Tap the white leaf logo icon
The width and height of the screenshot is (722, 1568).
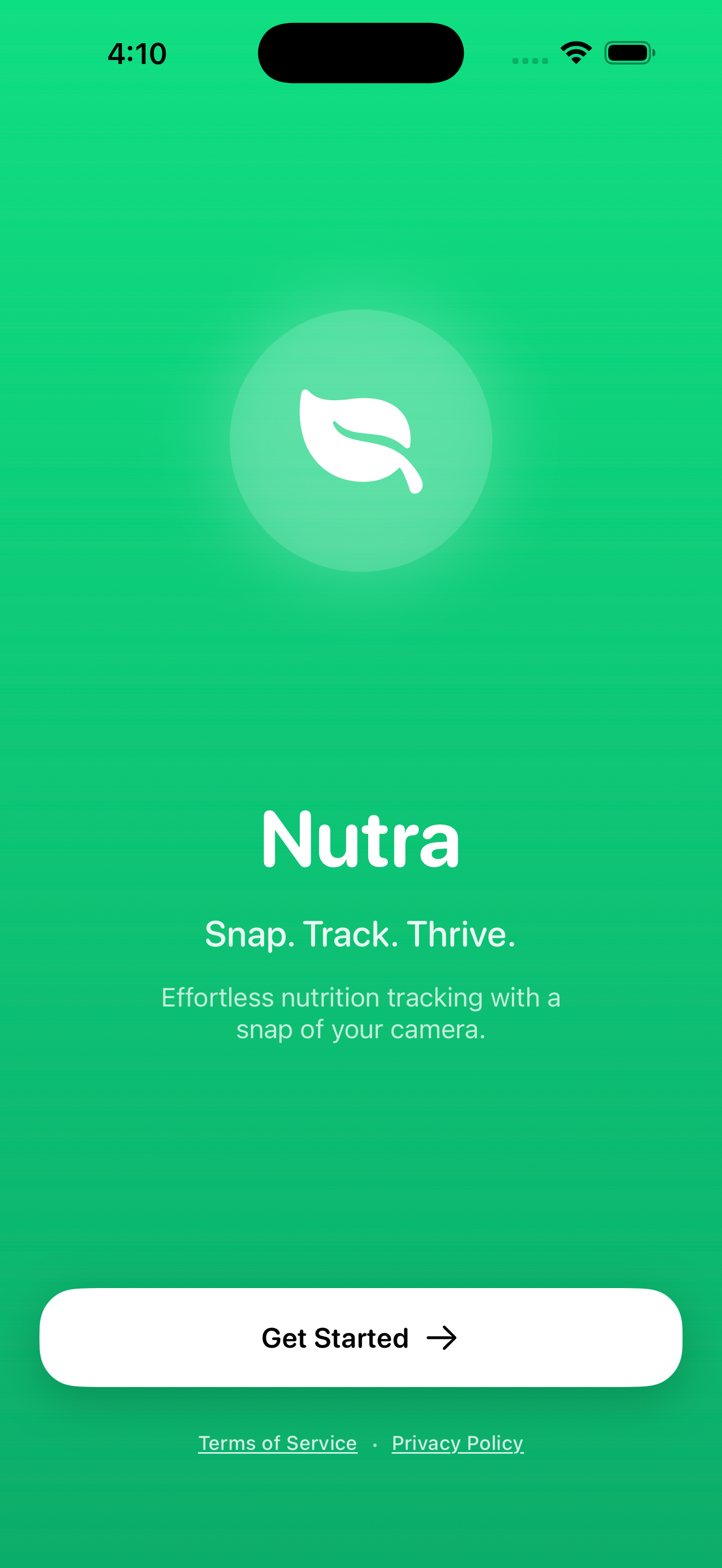point(360,440)
